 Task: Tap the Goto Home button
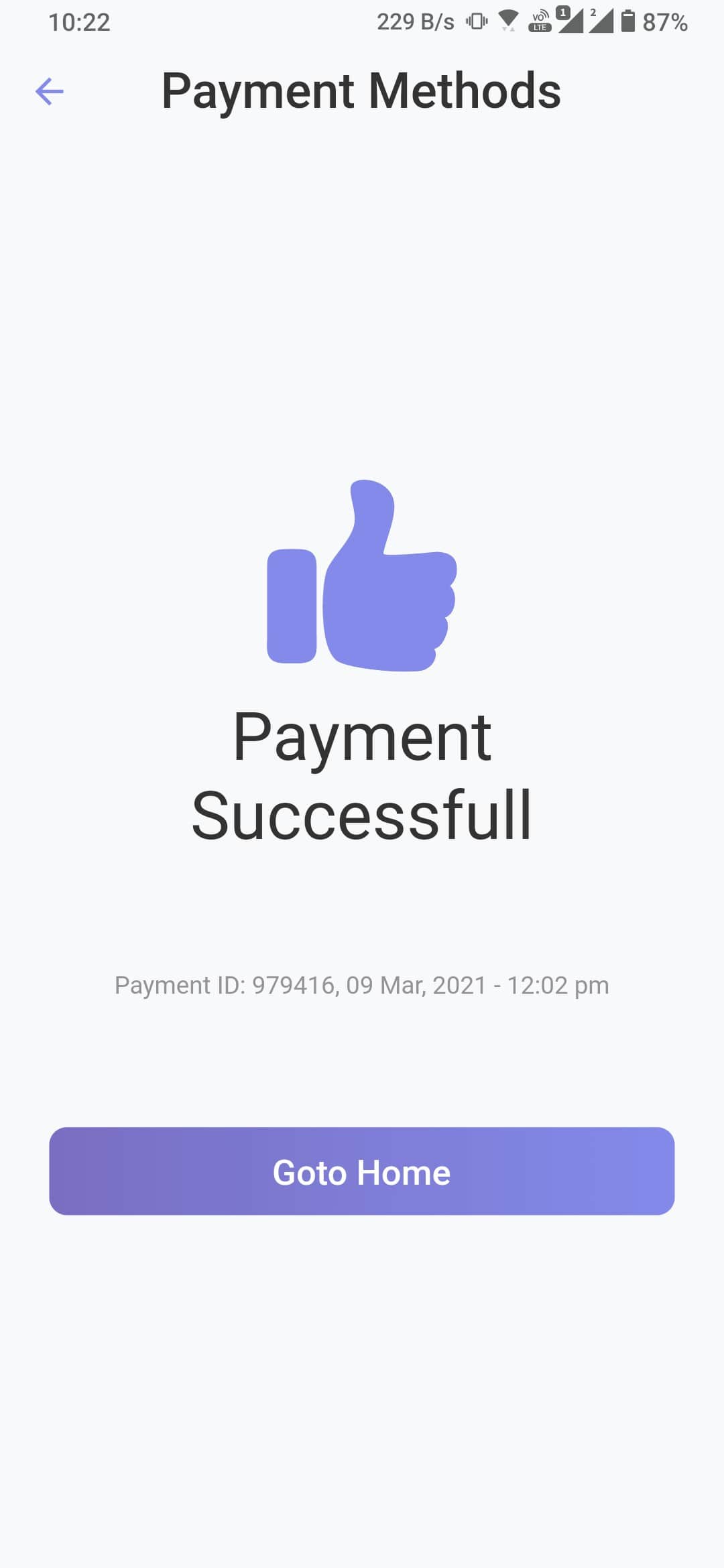(x=362, y=1171)
